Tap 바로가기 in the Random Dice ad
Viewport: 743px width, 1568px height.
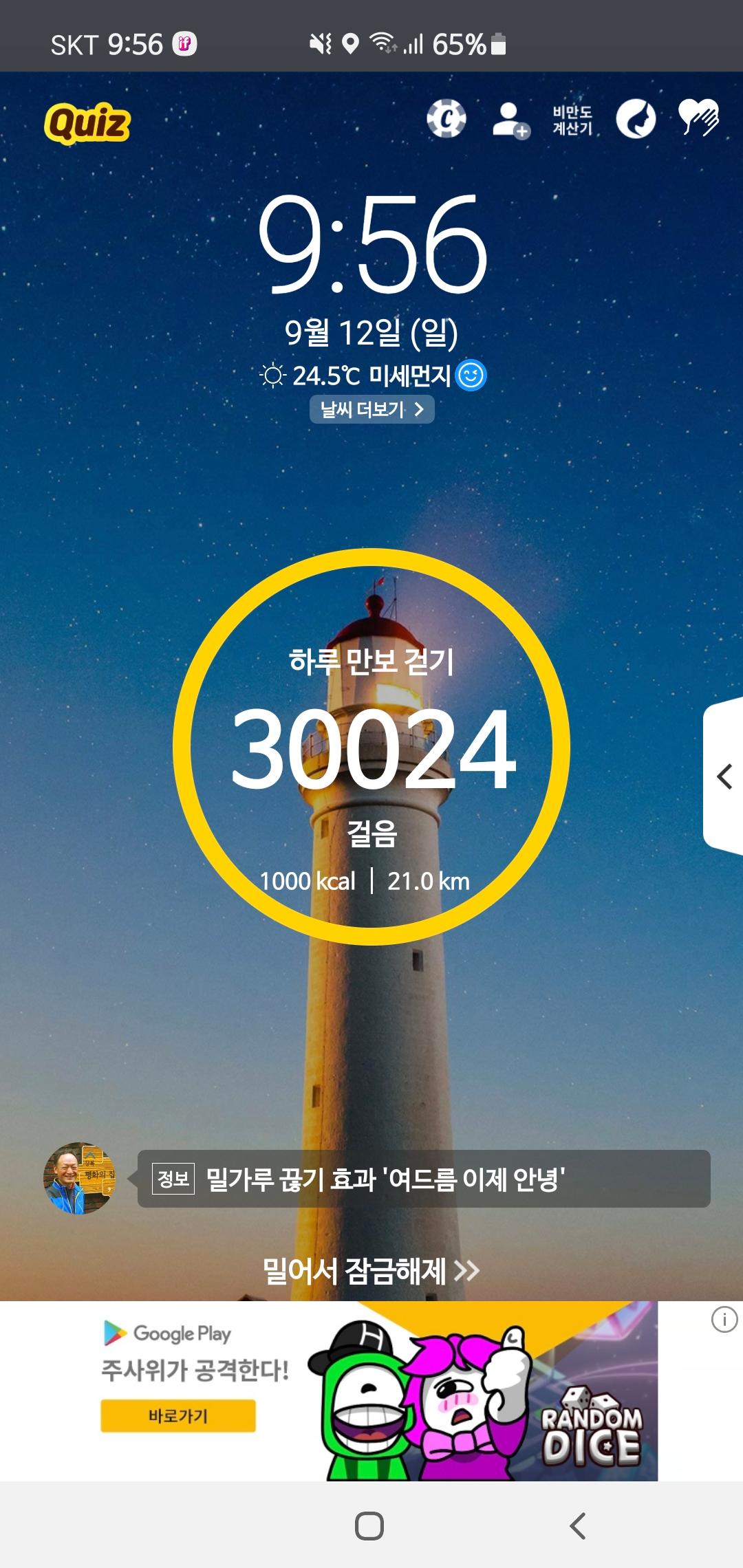click(177, 1416)
